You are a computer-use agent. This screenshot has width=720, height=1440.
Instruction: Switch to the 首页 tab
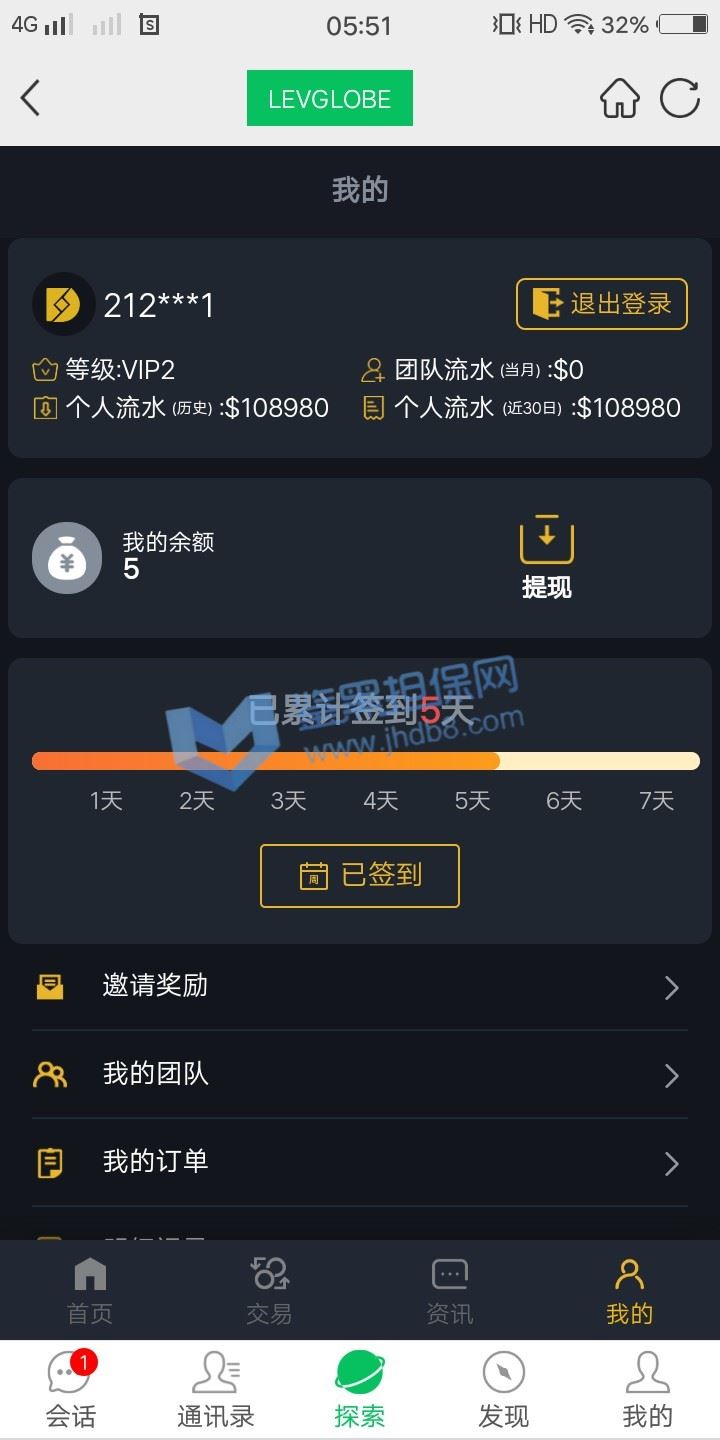(x=90, y=1291)
